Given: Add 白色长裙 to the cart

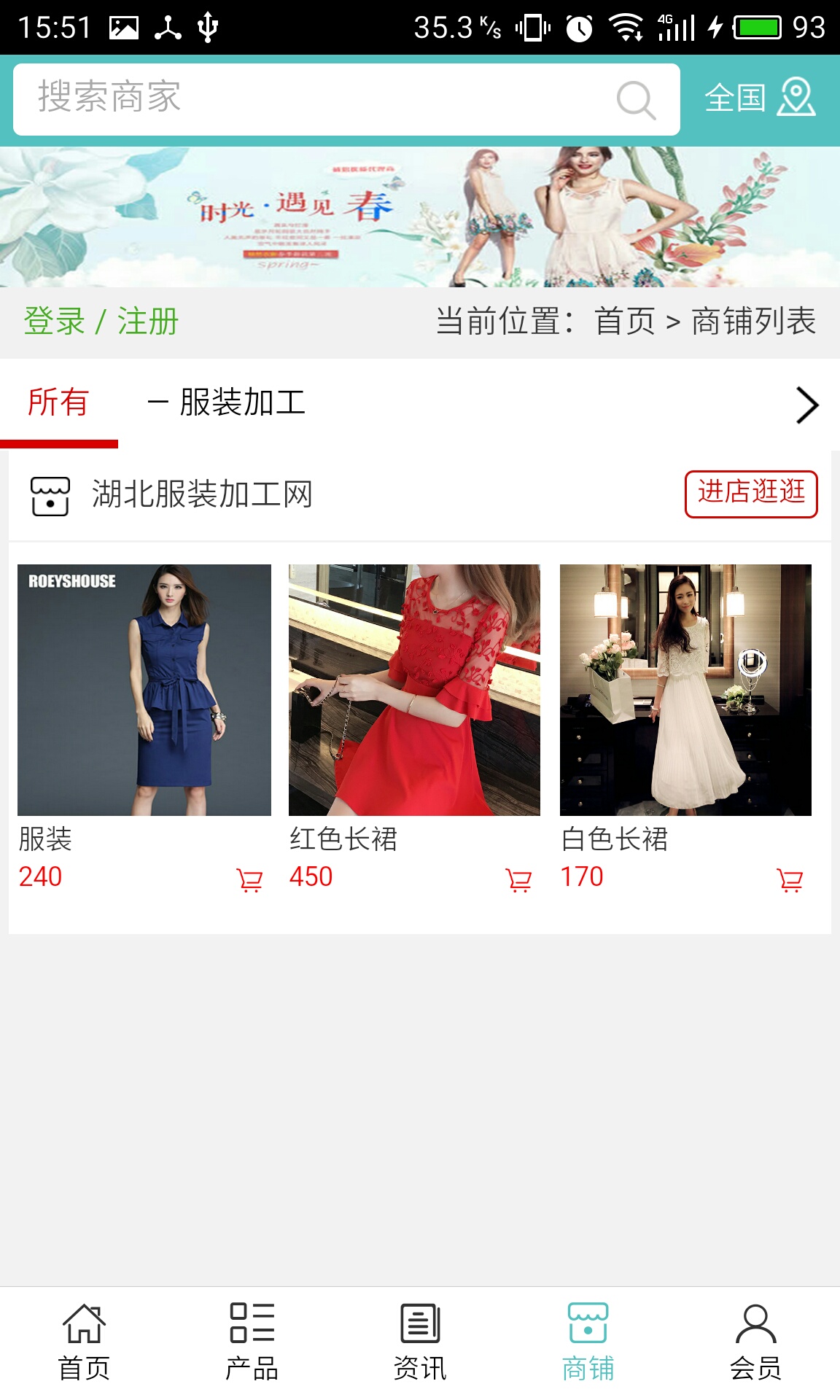Looking at the screenshot, I should click(790, 880).
